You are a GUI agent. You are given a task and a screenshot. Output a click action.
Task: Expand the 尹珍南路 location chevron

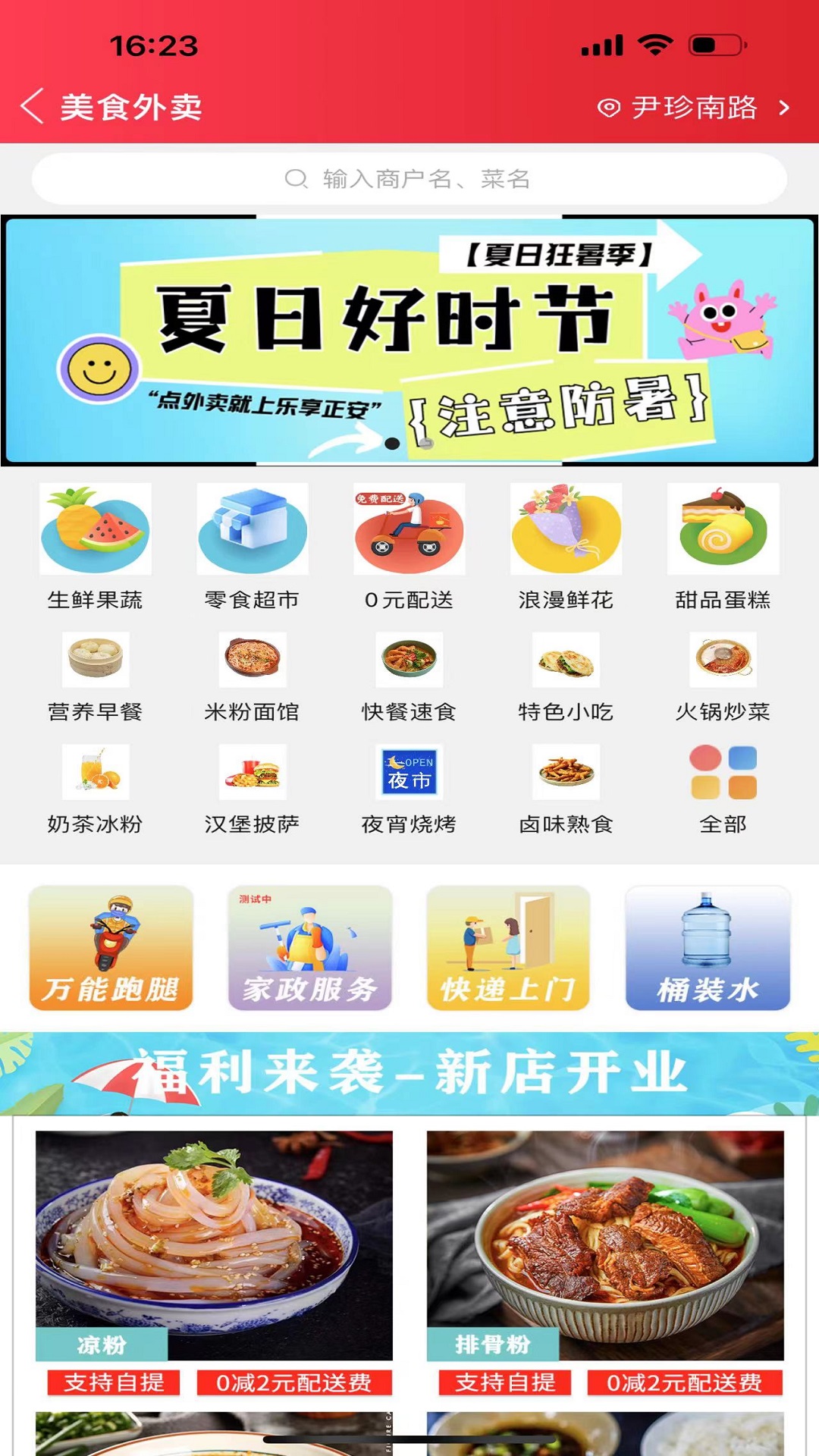tap(785, 108)
